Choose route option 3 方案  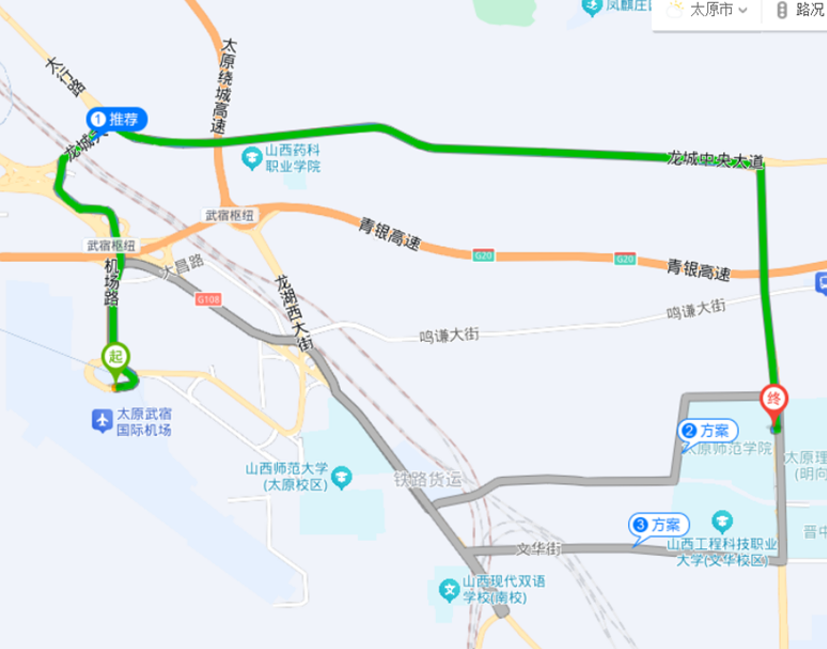(656, 523)
